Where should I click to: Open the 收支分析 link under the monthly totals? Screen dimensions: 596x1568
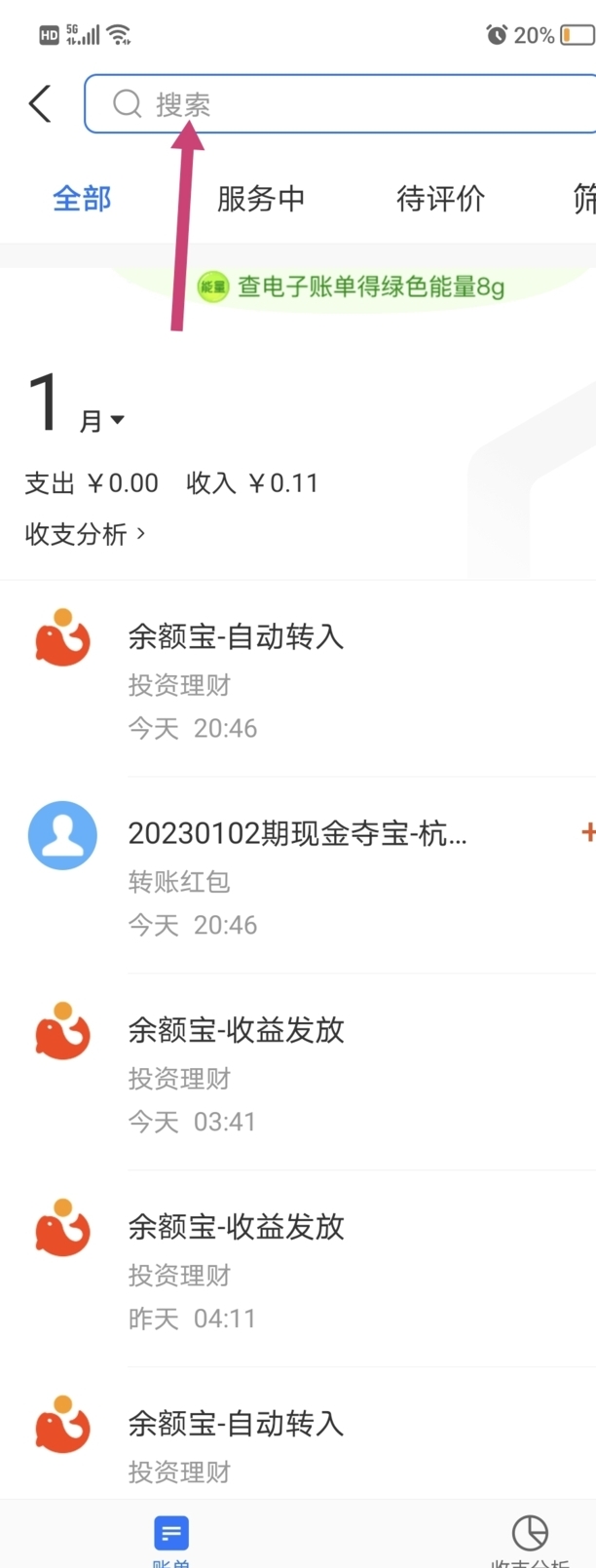pos(86,534)
